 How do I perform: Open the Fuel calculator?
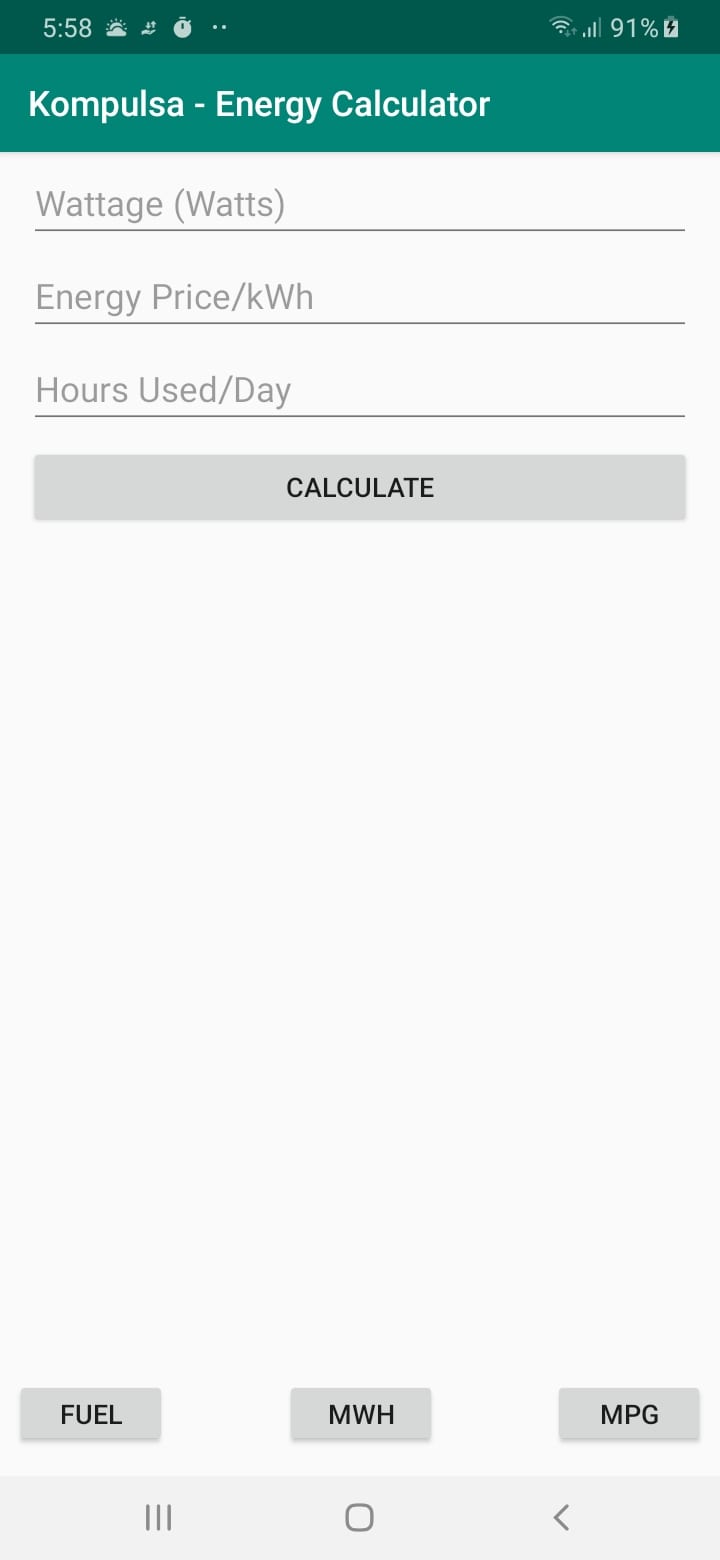click(91, 1414)
